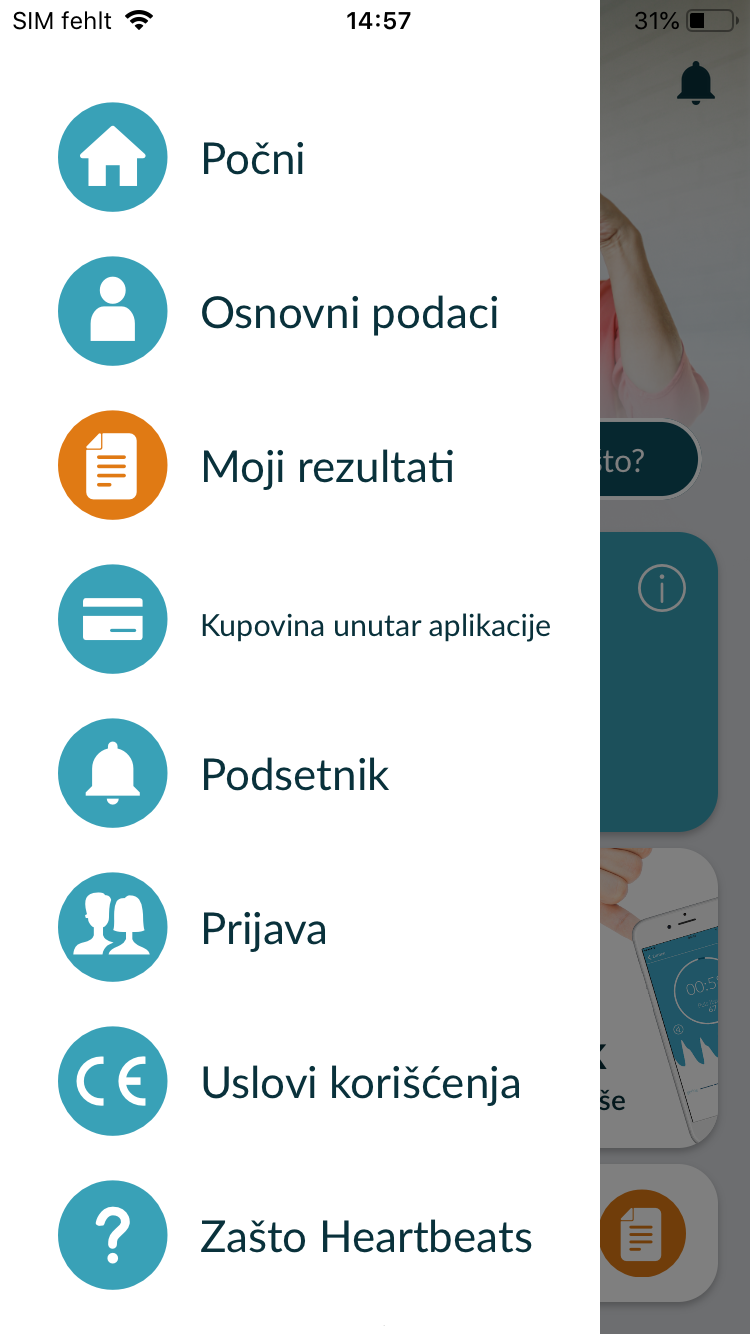The width and height of the screenshot is (750, 1334).
Task: Open the notifications bell
Action: [x=696, y=82]
